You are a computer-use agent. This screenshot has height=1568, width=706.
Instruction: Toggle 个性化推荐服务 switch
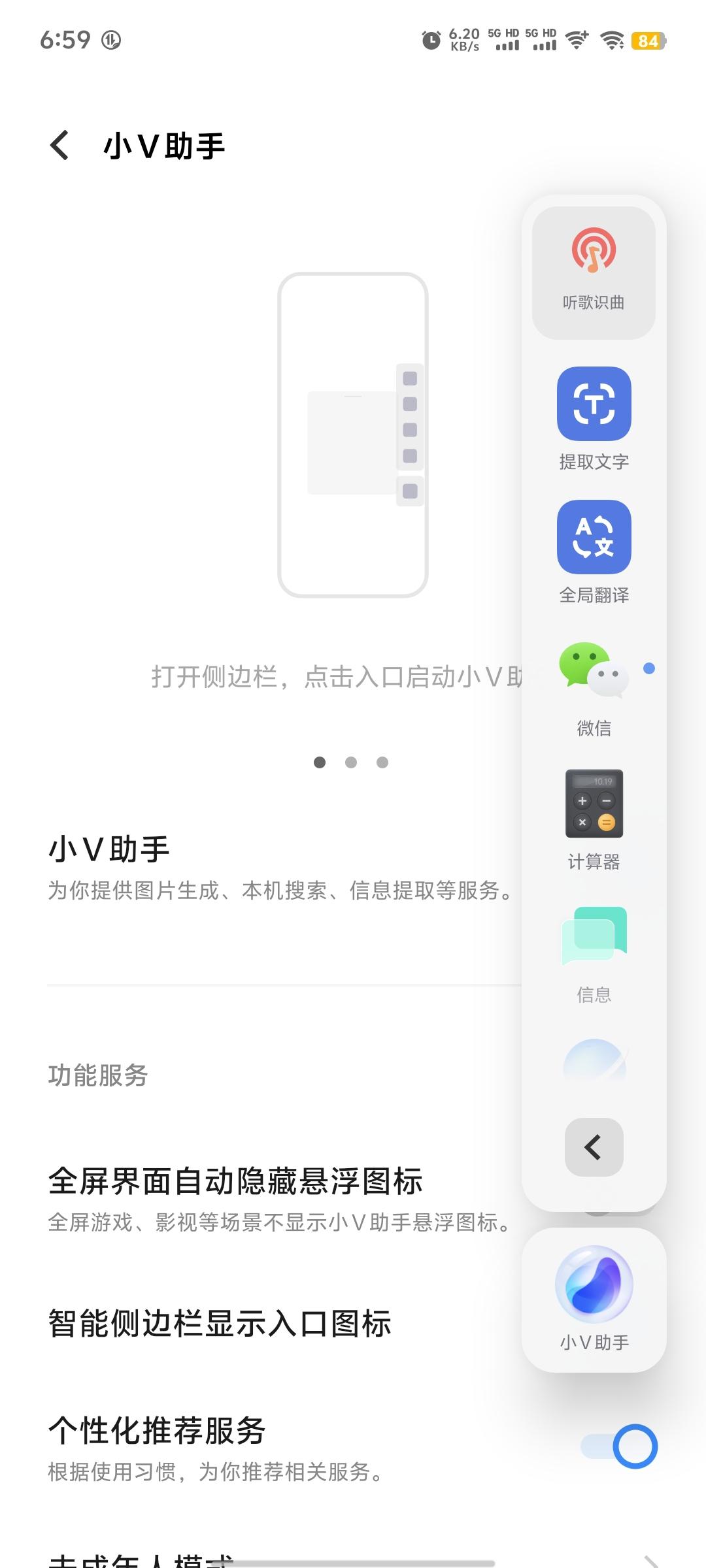(x=620, y=1446)
